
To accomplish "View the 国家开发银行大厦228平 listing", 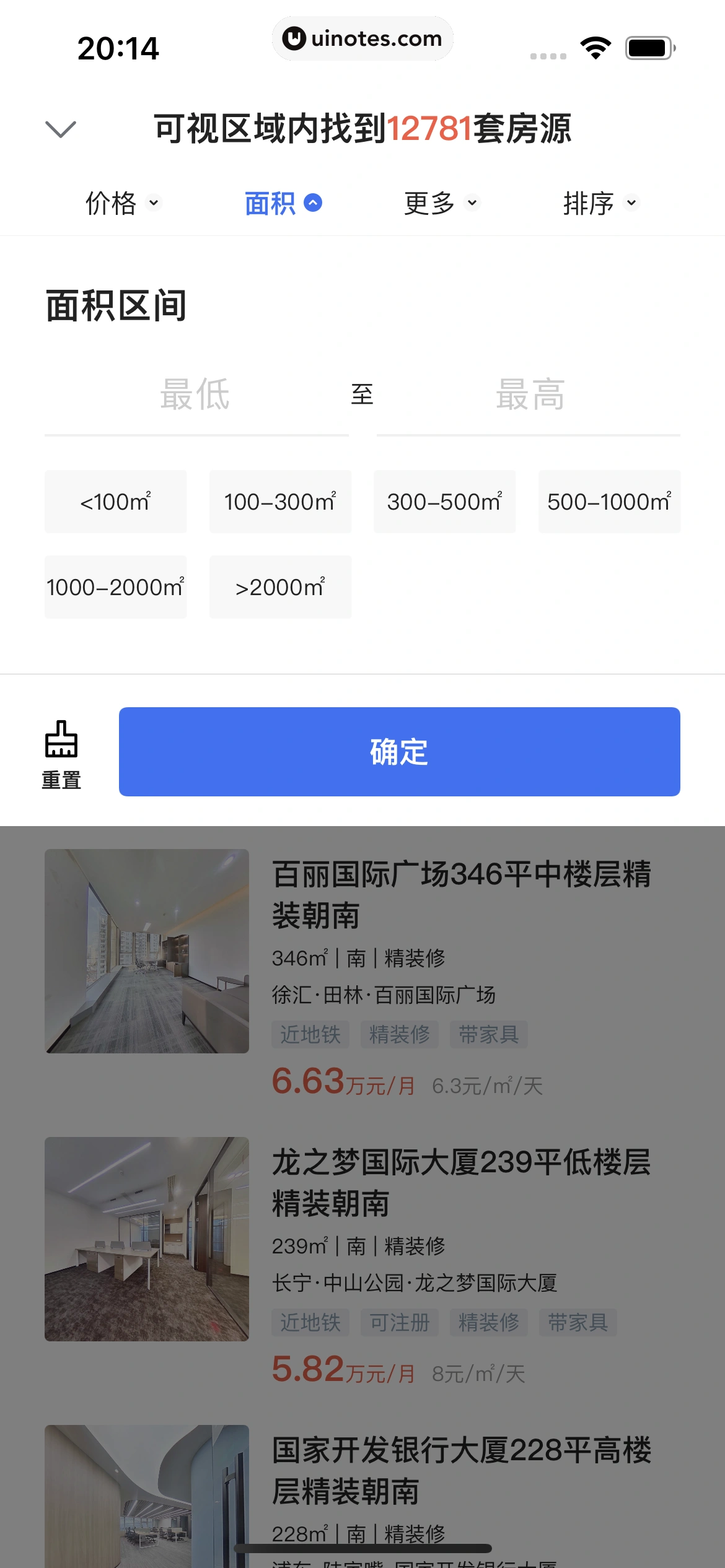I will tap(461, 1470).
